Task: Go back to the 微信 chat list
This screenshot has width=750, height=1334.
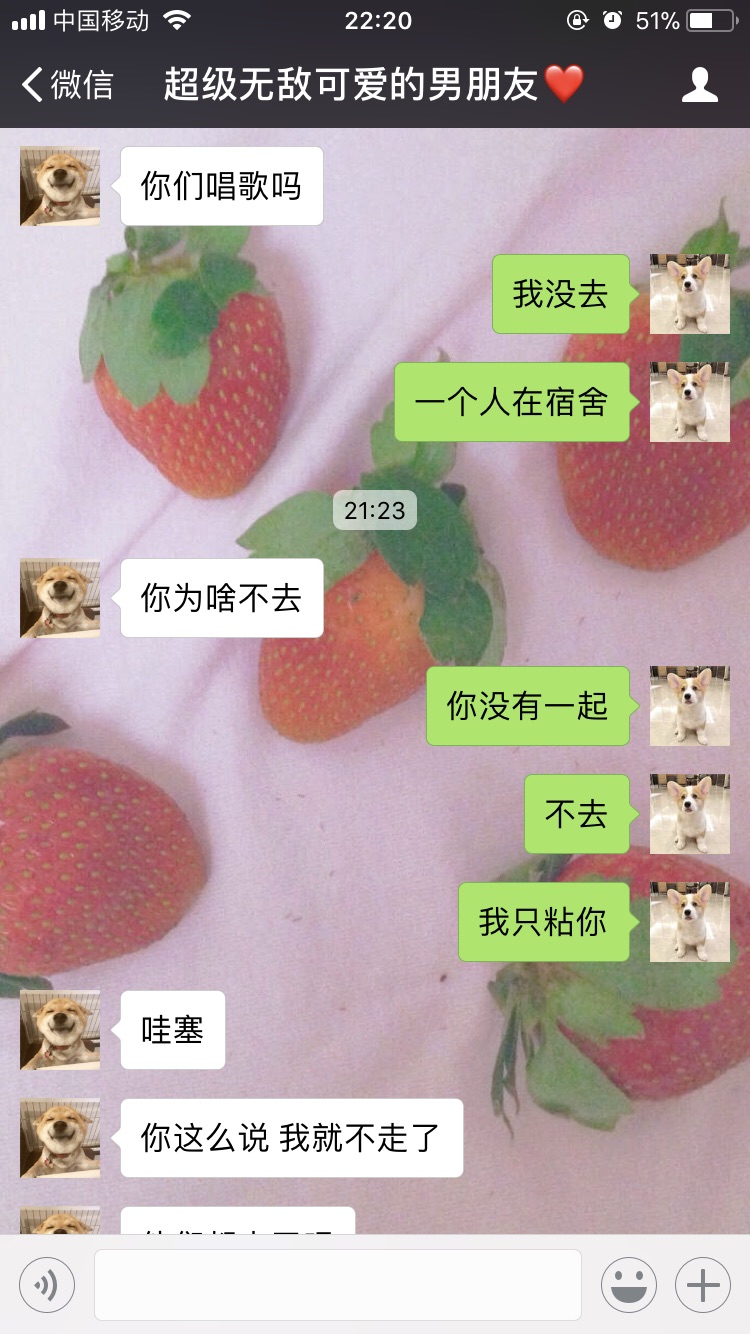Action: (68, 85)
